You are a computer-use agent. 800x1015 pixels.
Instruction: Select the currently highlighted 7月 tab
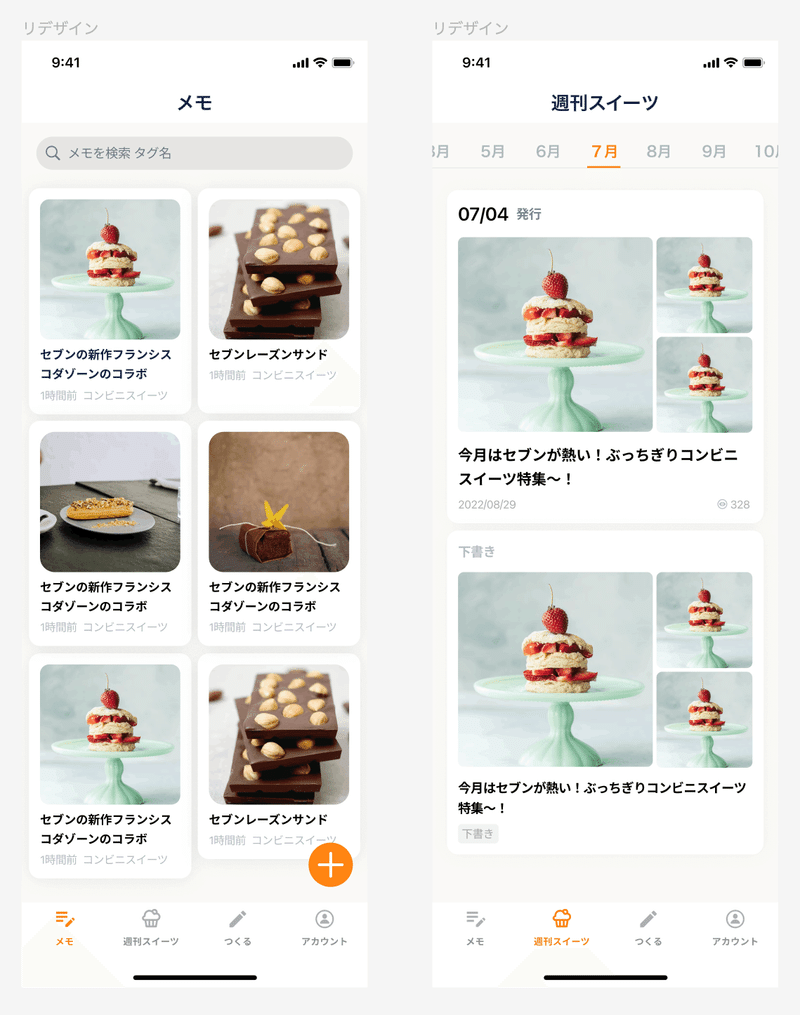[x=602, y=149]
